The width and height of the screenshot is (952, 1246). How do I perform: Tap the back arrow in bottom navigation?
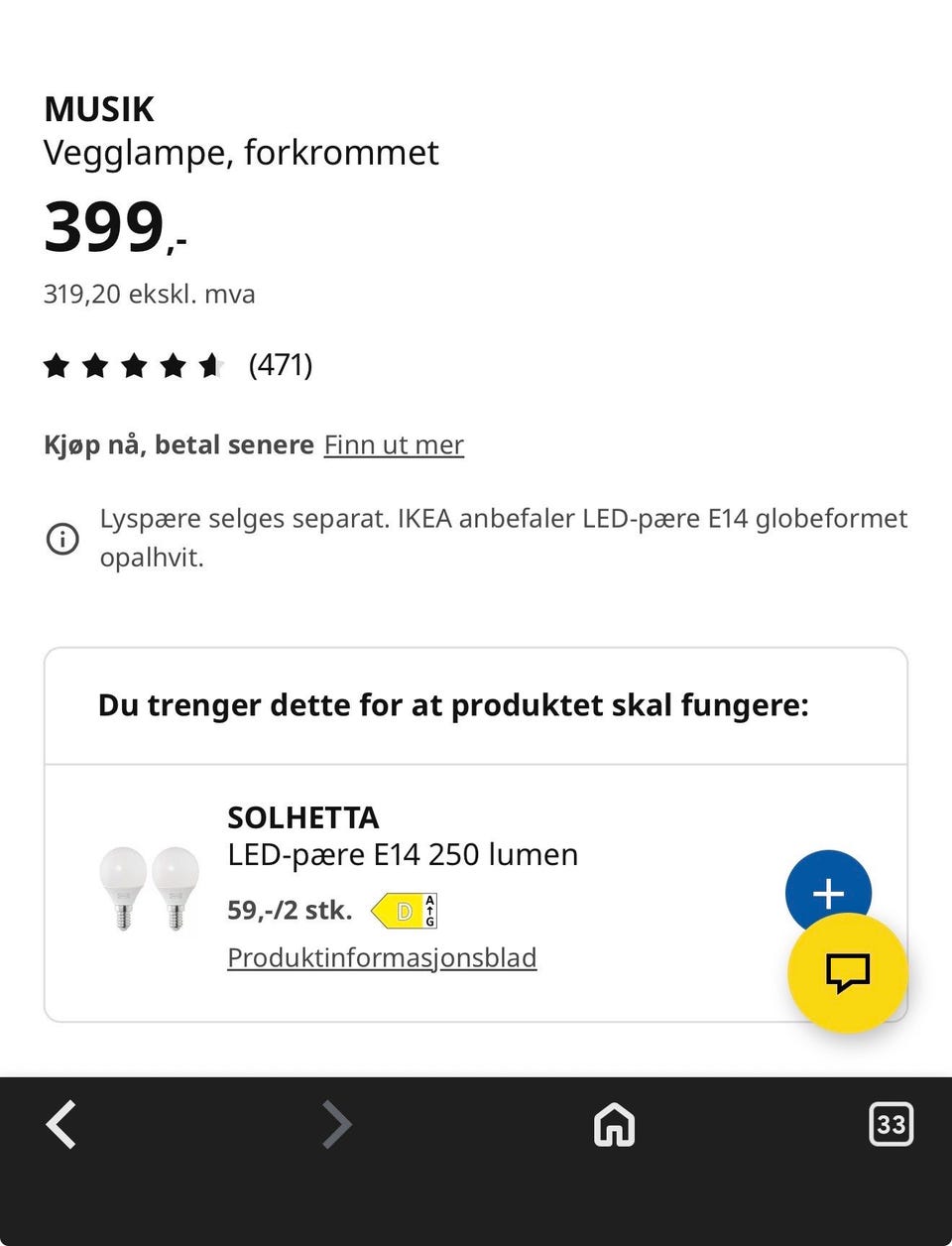pos(60,1125)
